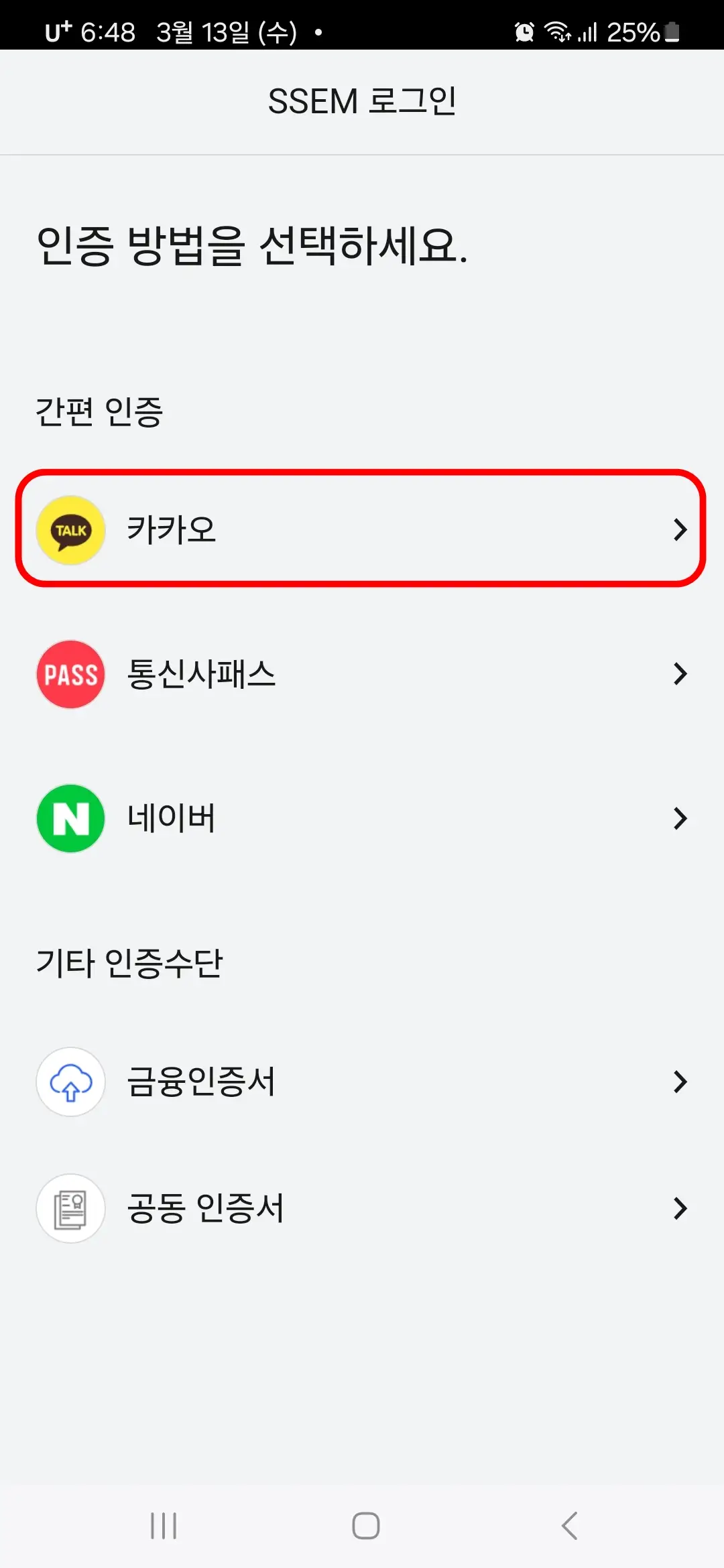Tap the red PASS icon

70,674
